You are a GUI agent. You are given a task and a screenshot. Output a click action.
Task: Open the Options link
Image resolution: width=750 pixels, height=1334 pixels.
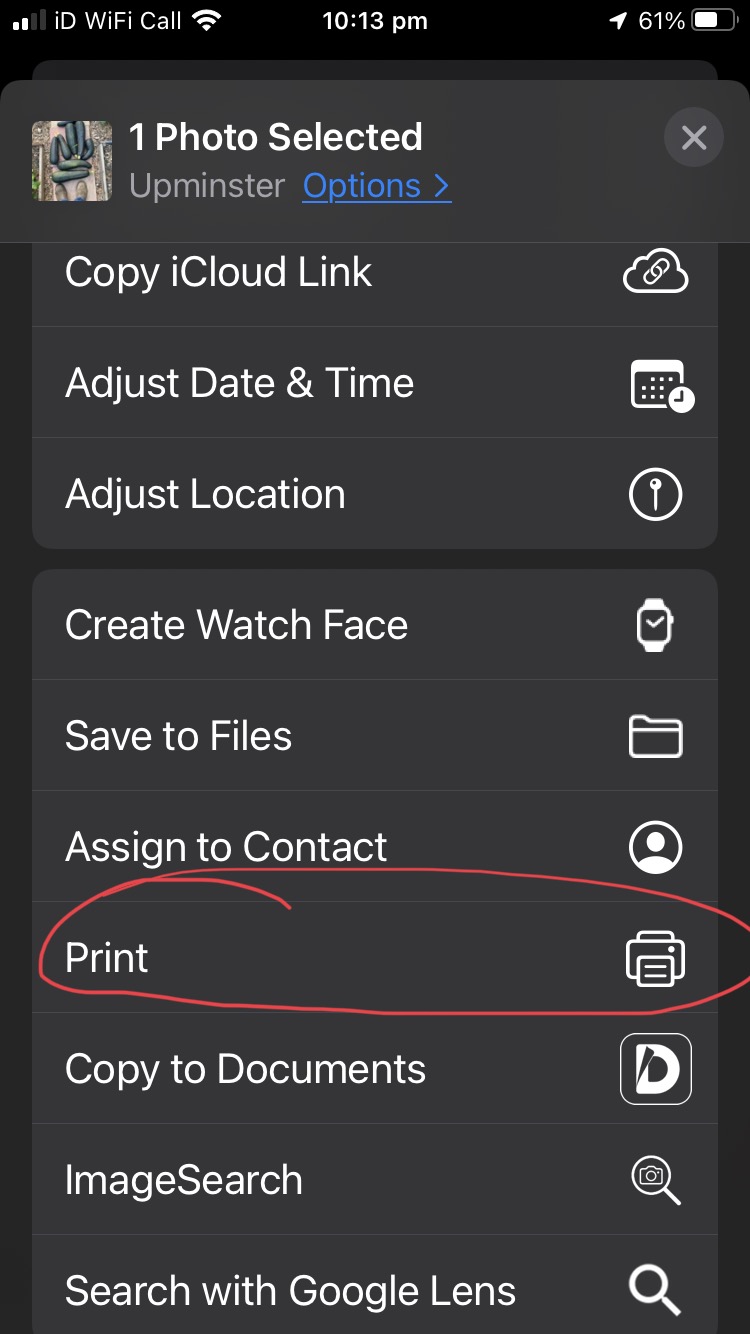pyautogui.click(x=376, y=186)
